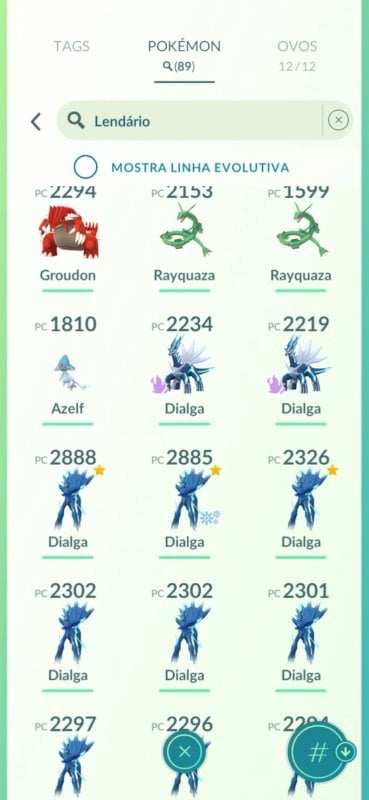Switch to the Tags tab
The width and height of the screenshot is (369, 800).
70,46
